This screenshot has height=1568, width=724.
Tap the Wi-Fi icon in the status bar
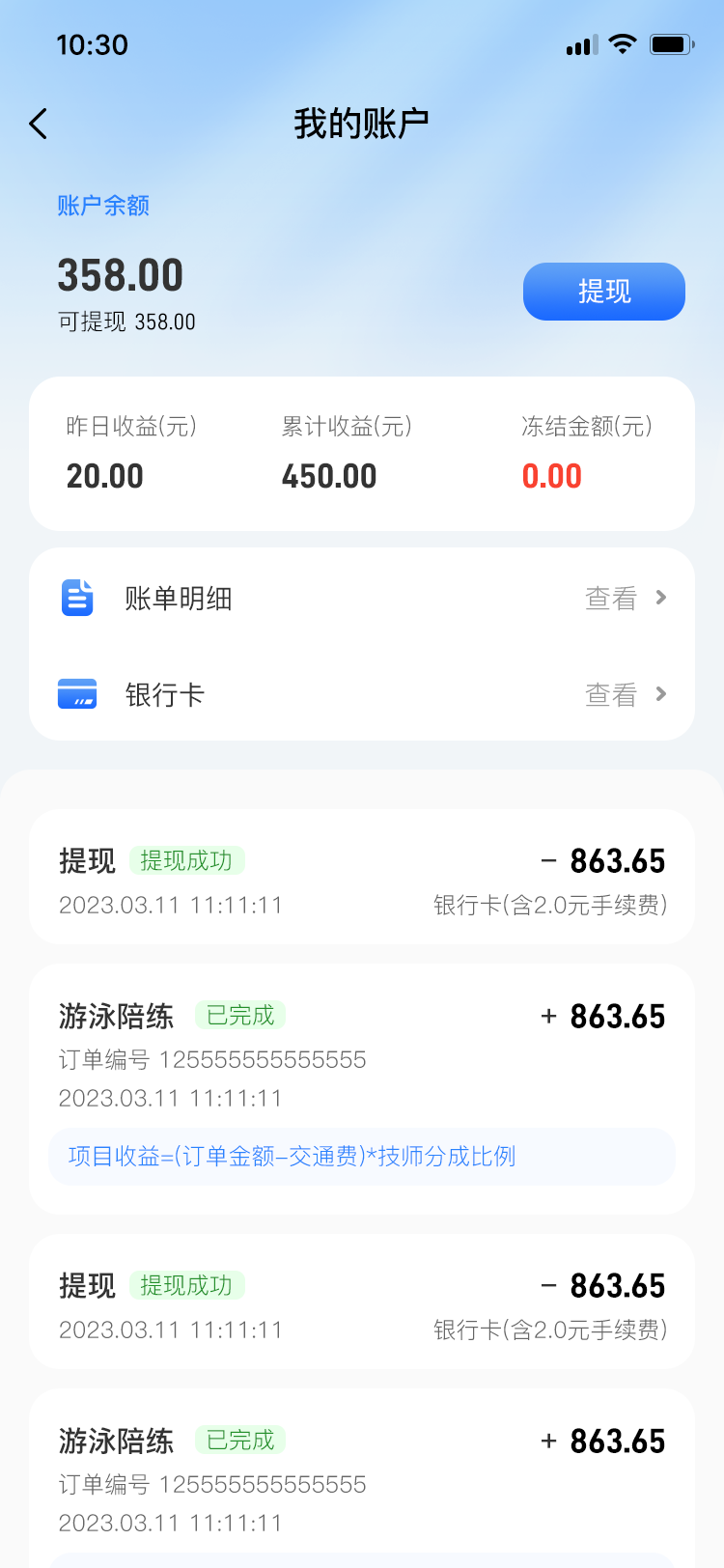click(x=621, y=43)
